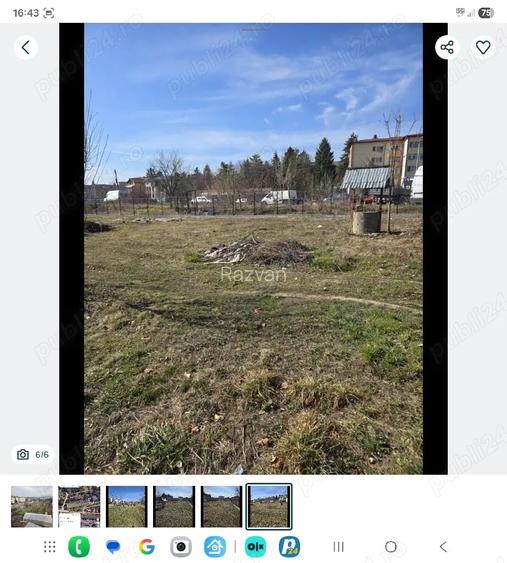
Task: Tap the system back button
Action: [x=443, y=547]
